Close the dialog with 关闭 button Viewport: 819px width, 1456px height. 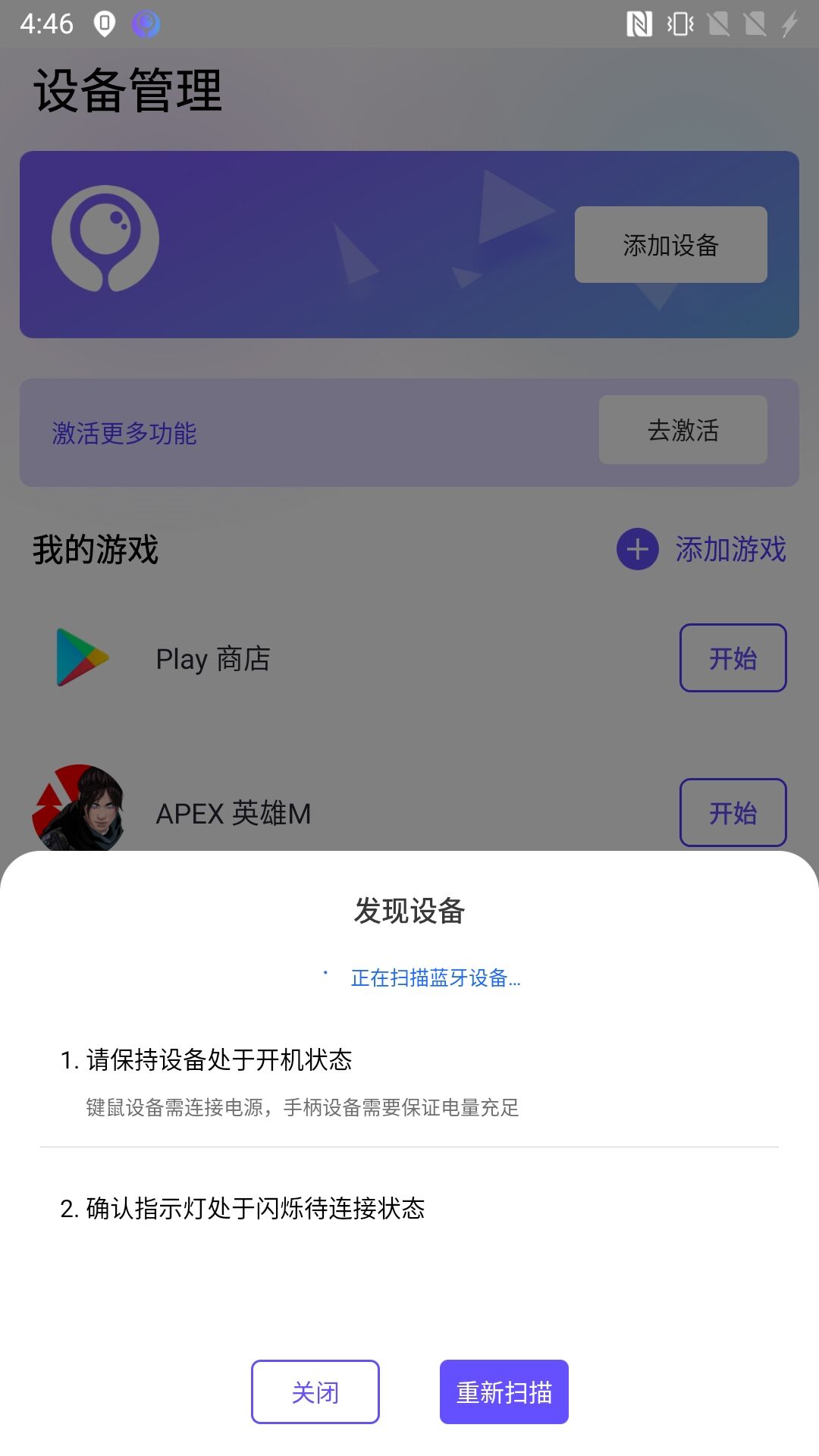[x=315, y=1392]
